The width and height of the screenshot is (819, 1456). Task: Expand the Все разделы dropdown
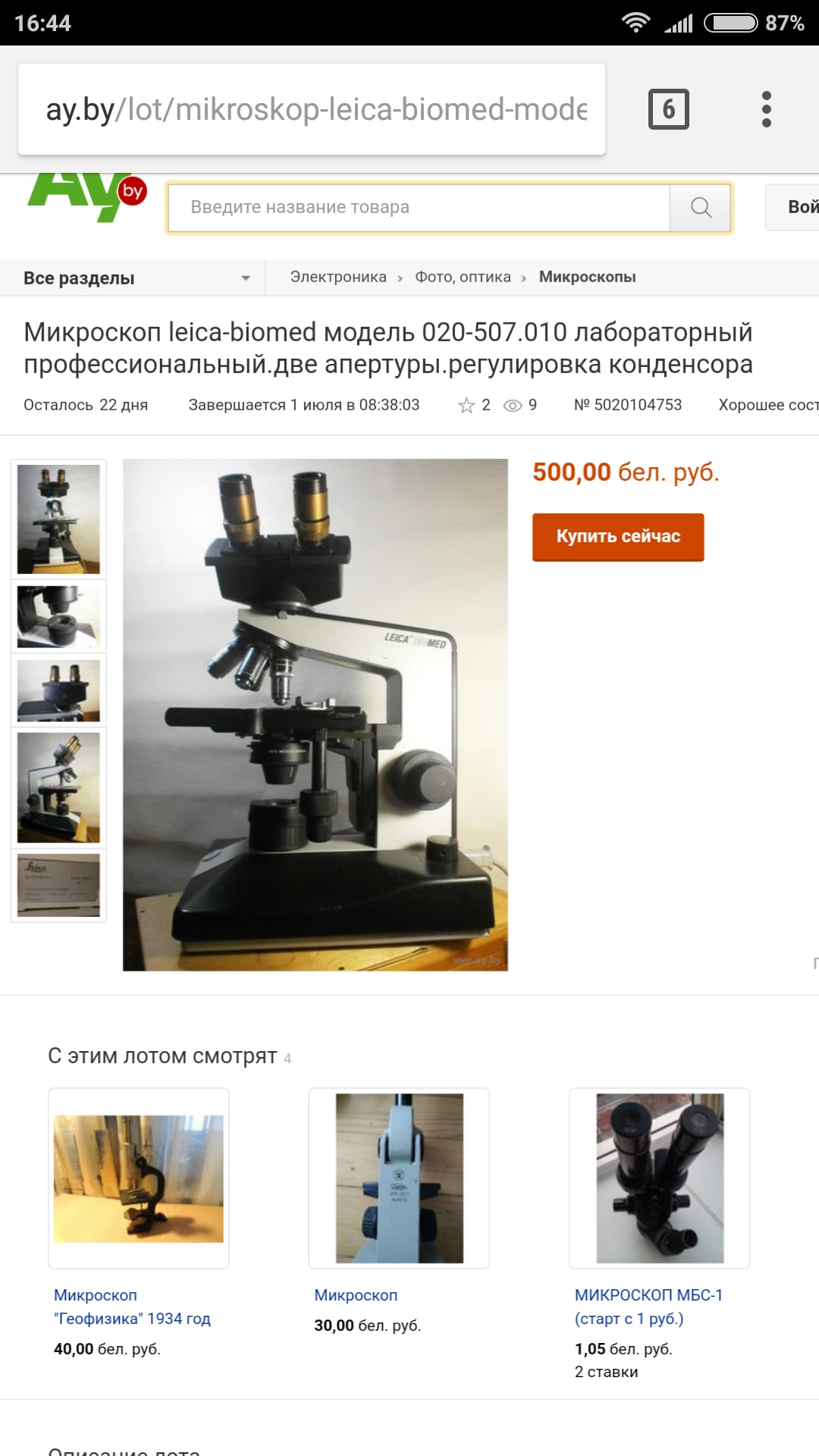136,278
